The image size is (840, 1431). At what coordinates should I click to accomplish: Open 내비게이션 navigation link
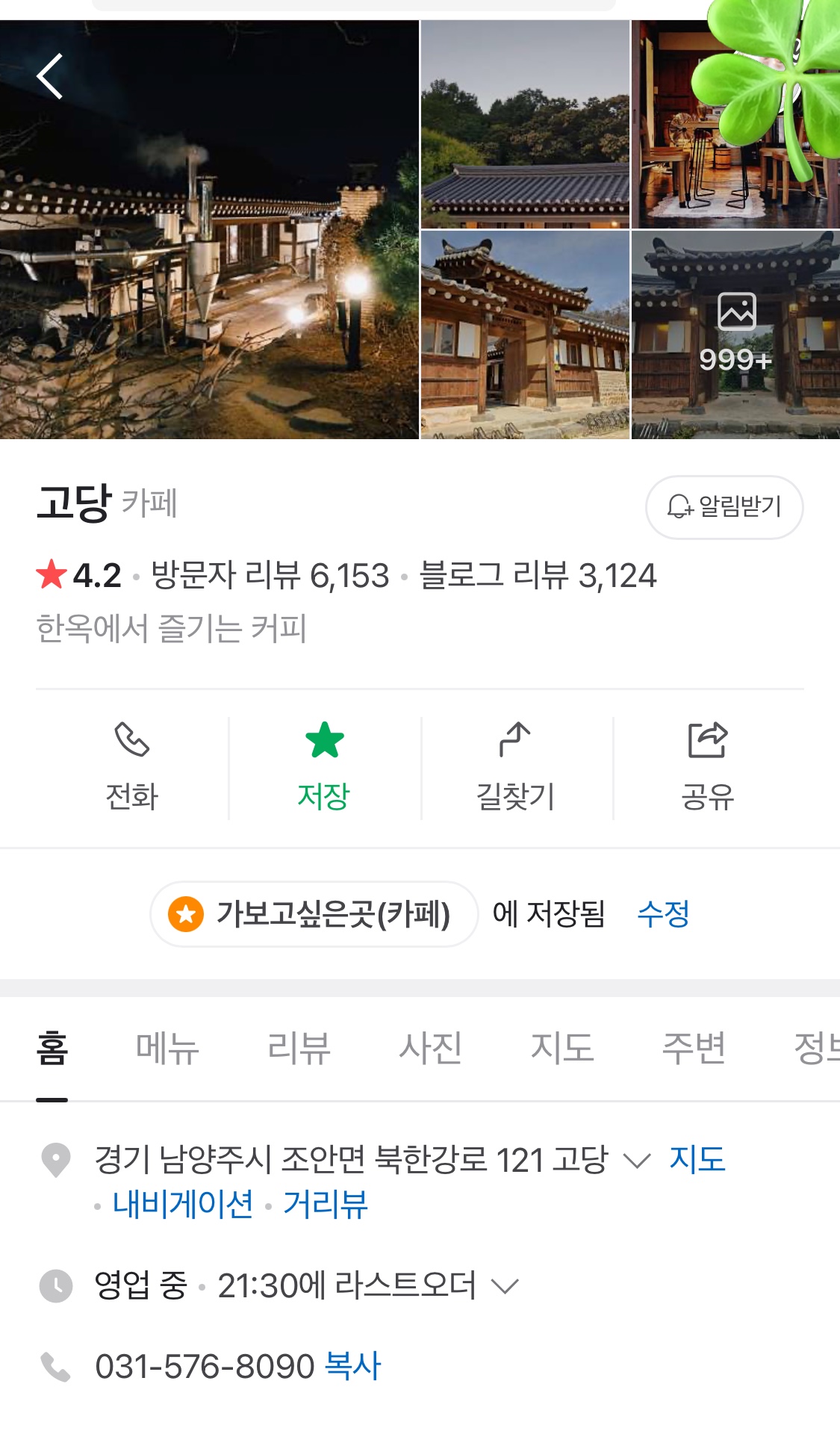click(183, 1204)
